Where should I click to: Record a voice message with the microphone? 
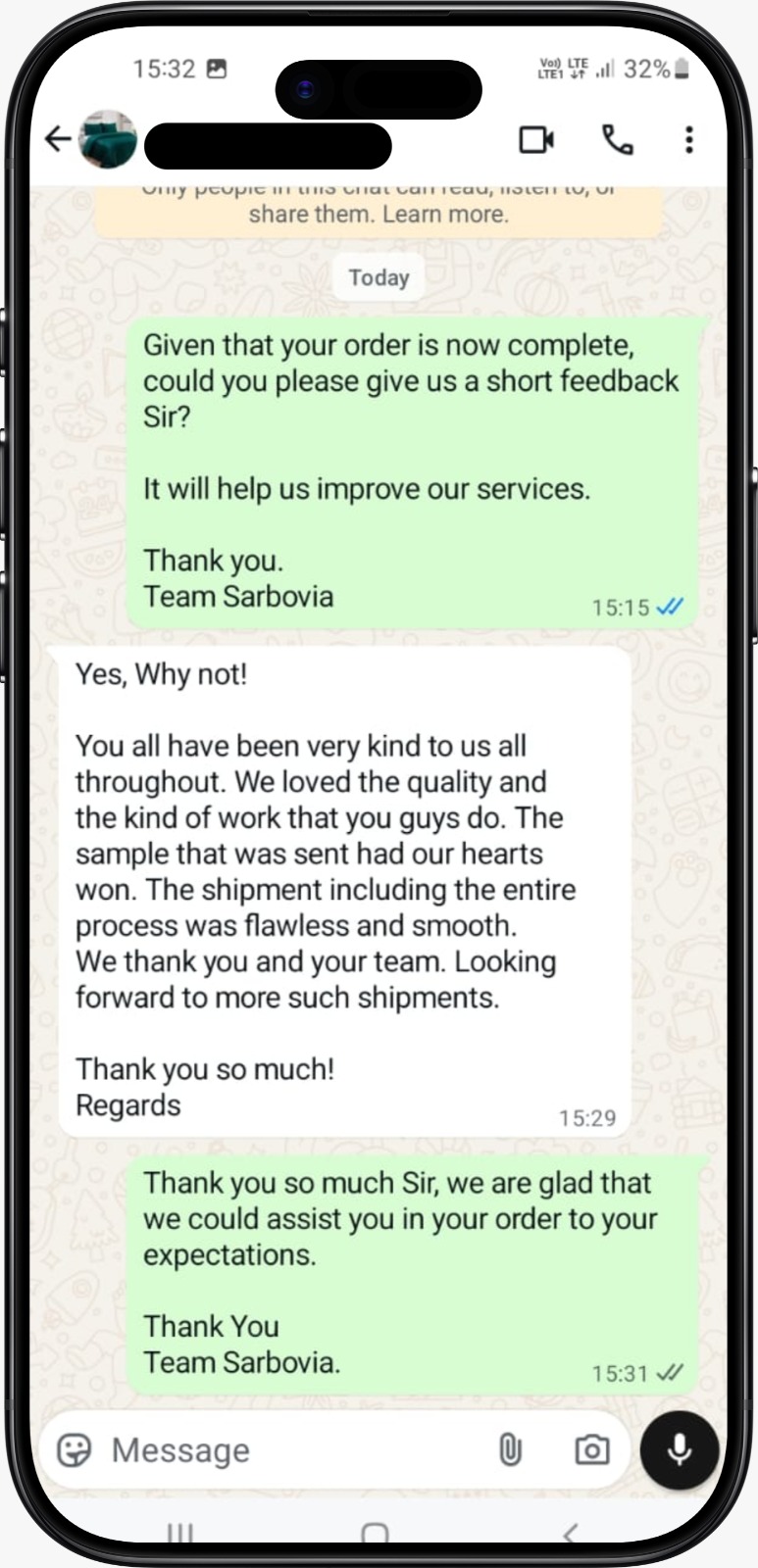(x=680, y=1449)
